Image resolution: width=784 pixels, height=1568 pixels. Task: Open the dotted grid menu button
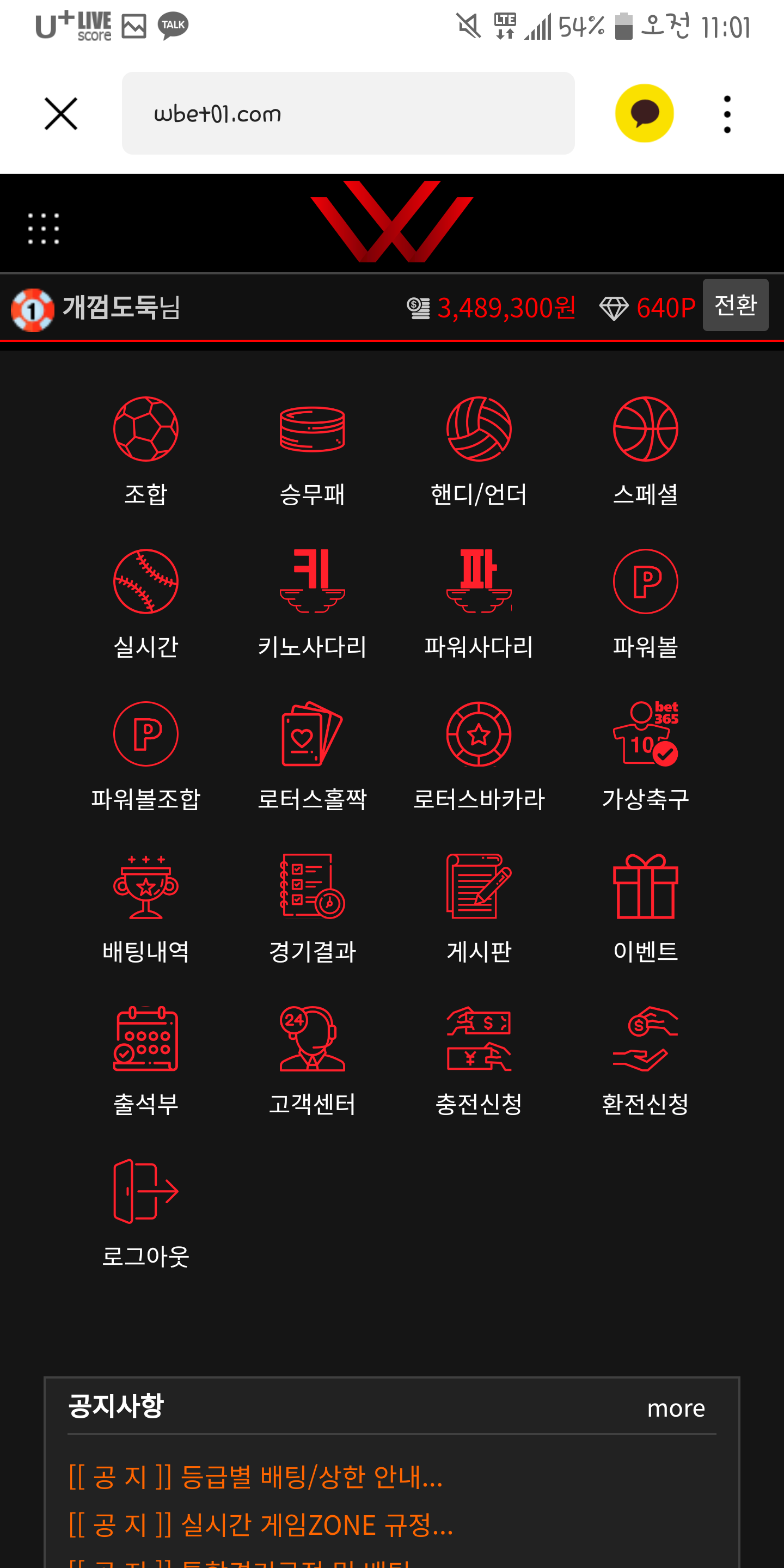[43, 229]
